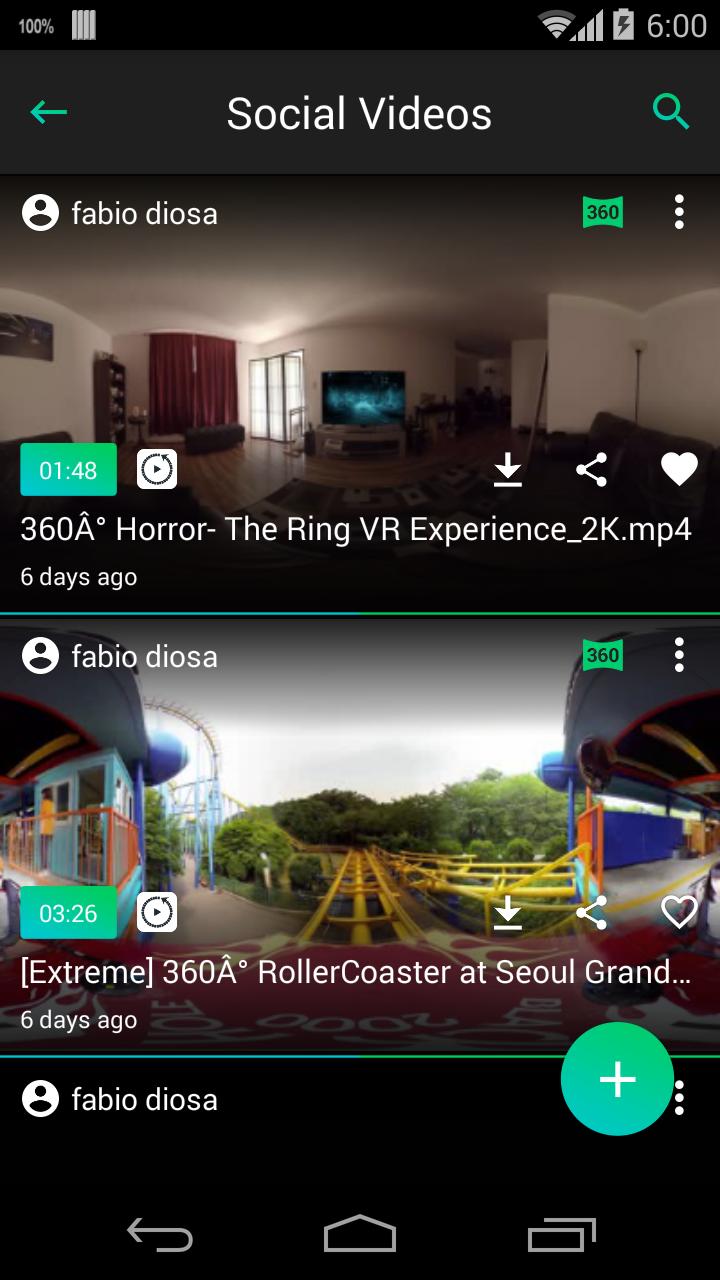720x1280 pixels.
Task: Download the Seoul RollerCoaster video
Action: (x=508, y=913)
